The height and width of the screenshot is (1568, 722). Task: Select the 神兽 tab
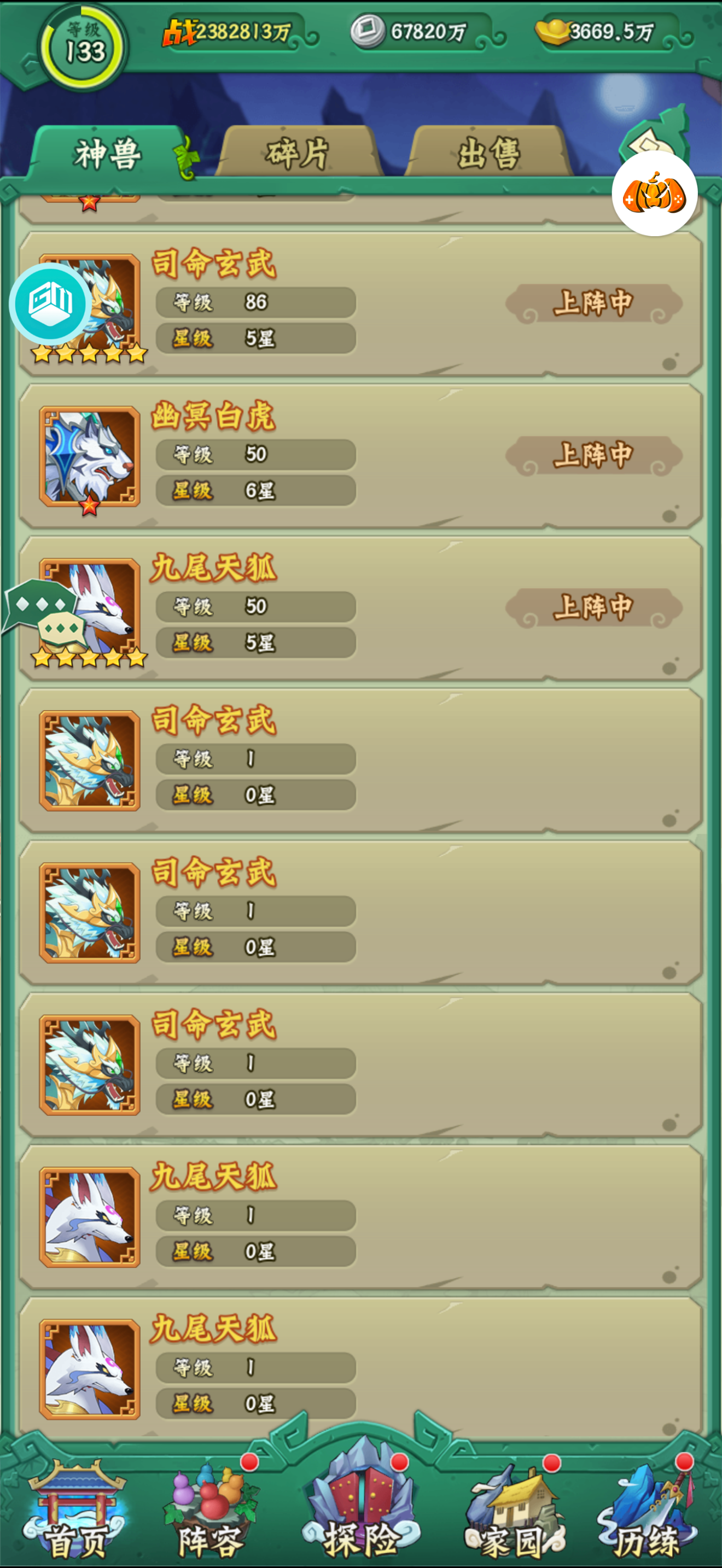(108, 154)
